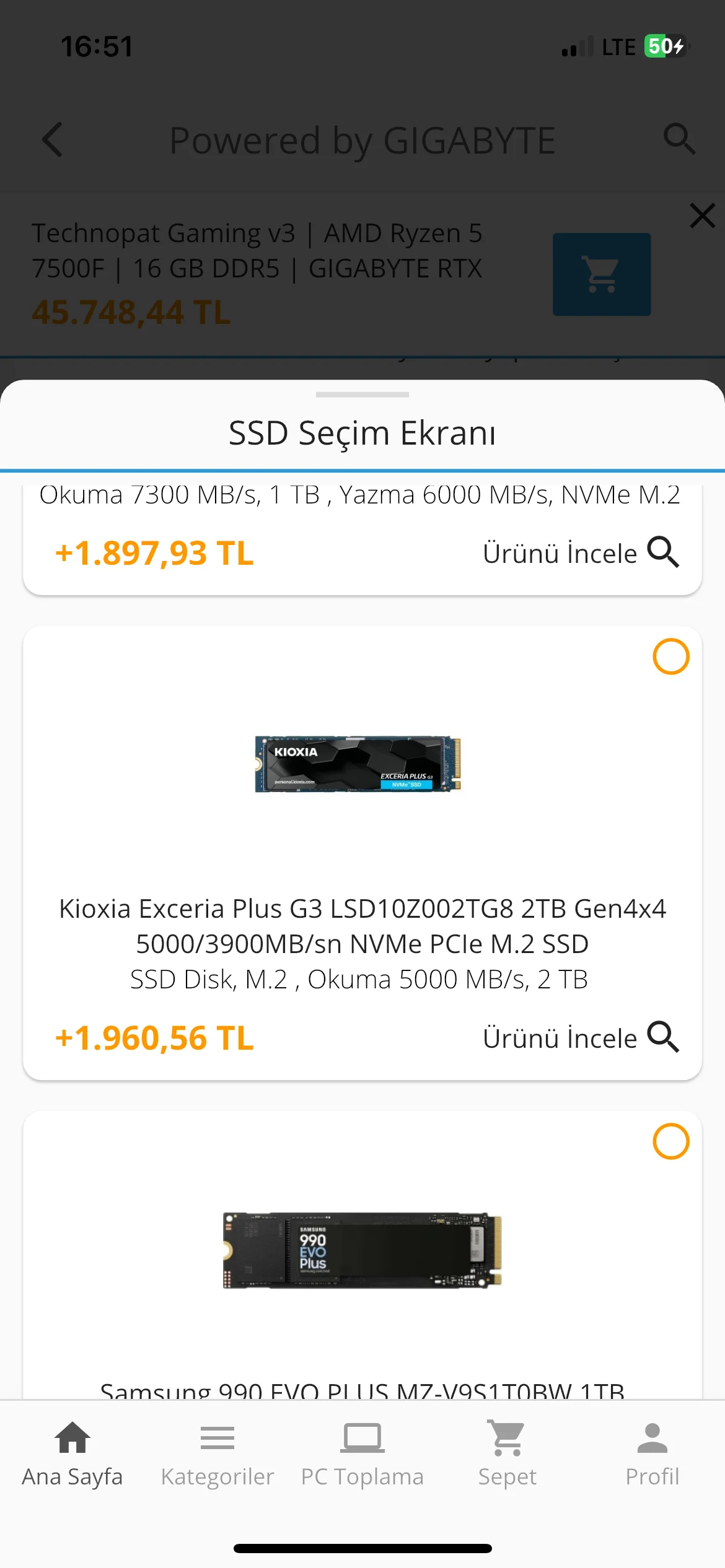Add Technopat Gaming v3 to cart
The width and height of the screenshot is (725, 1568).
[601, 274]
